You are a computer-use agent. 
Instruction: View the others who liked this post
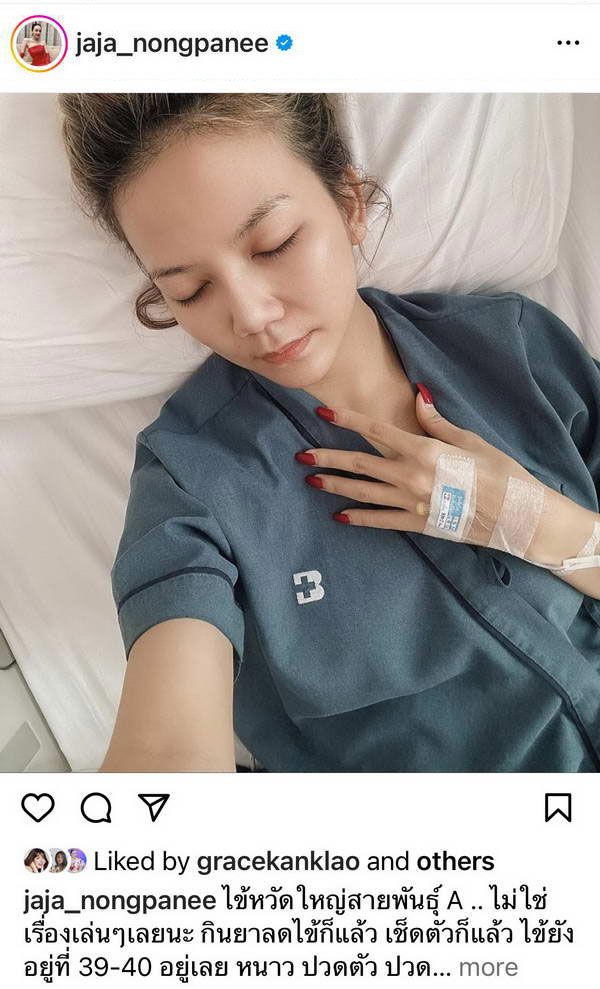pos(455,861)
